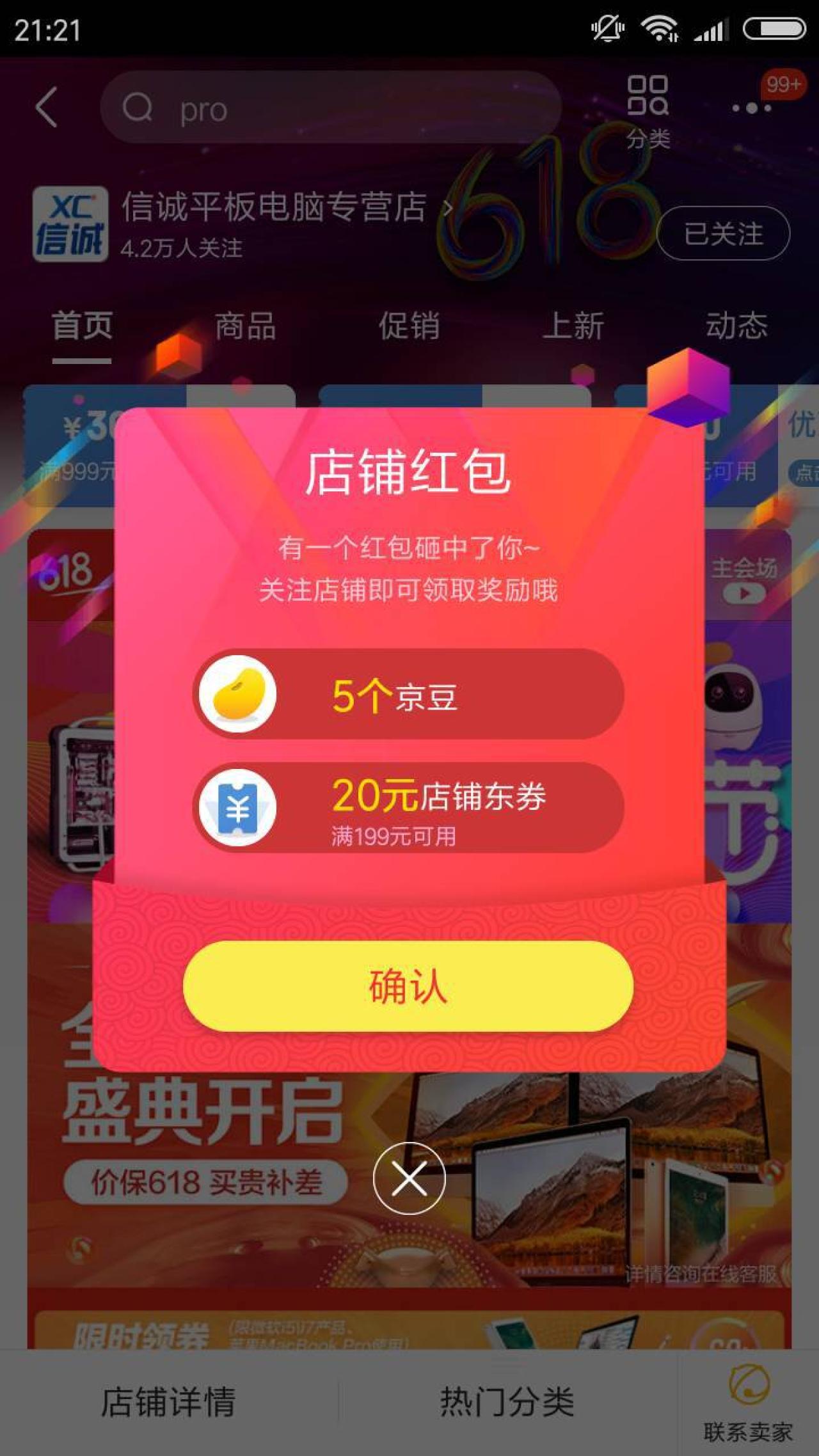Dismiss the 店铺红包 popup with the X
The width and height of the screenshot is (819, 1456).
click(x=409, y=1178)
